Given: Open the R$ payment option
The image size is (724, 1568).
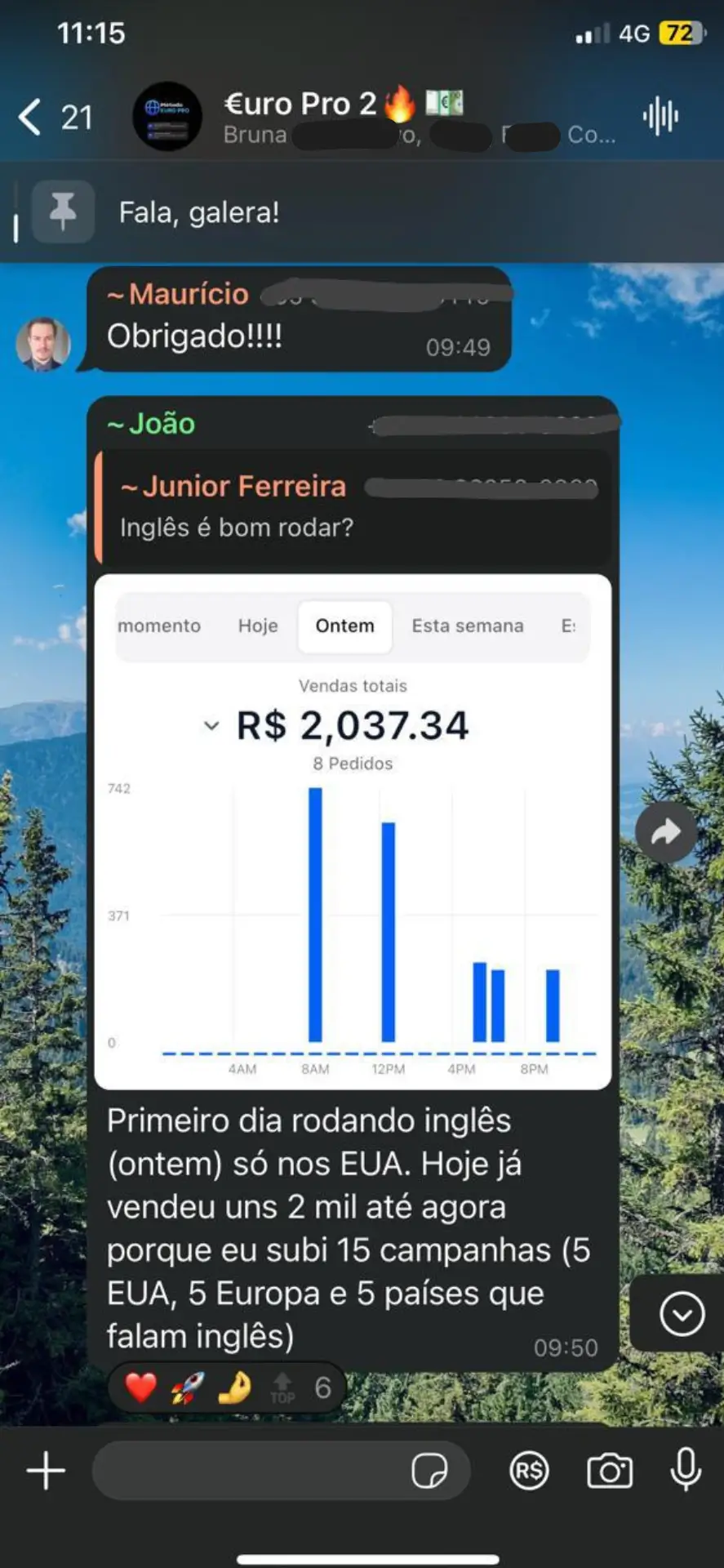Looking at the screenshot, I should pyautogui.click(x=529, y=1471).
